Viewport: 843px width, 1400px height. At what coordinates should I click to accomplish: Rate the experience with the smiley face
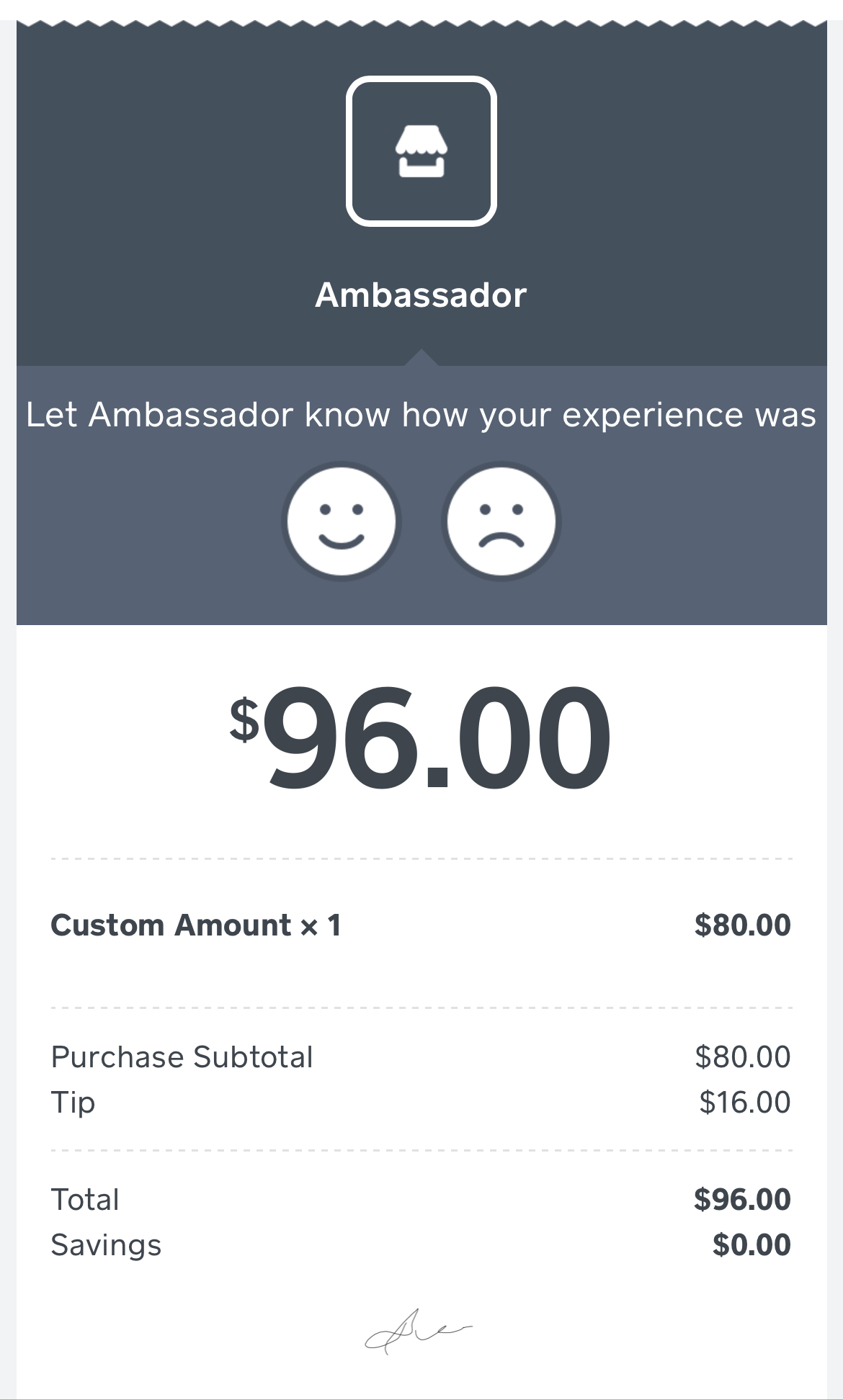click(x=342, y=521)
